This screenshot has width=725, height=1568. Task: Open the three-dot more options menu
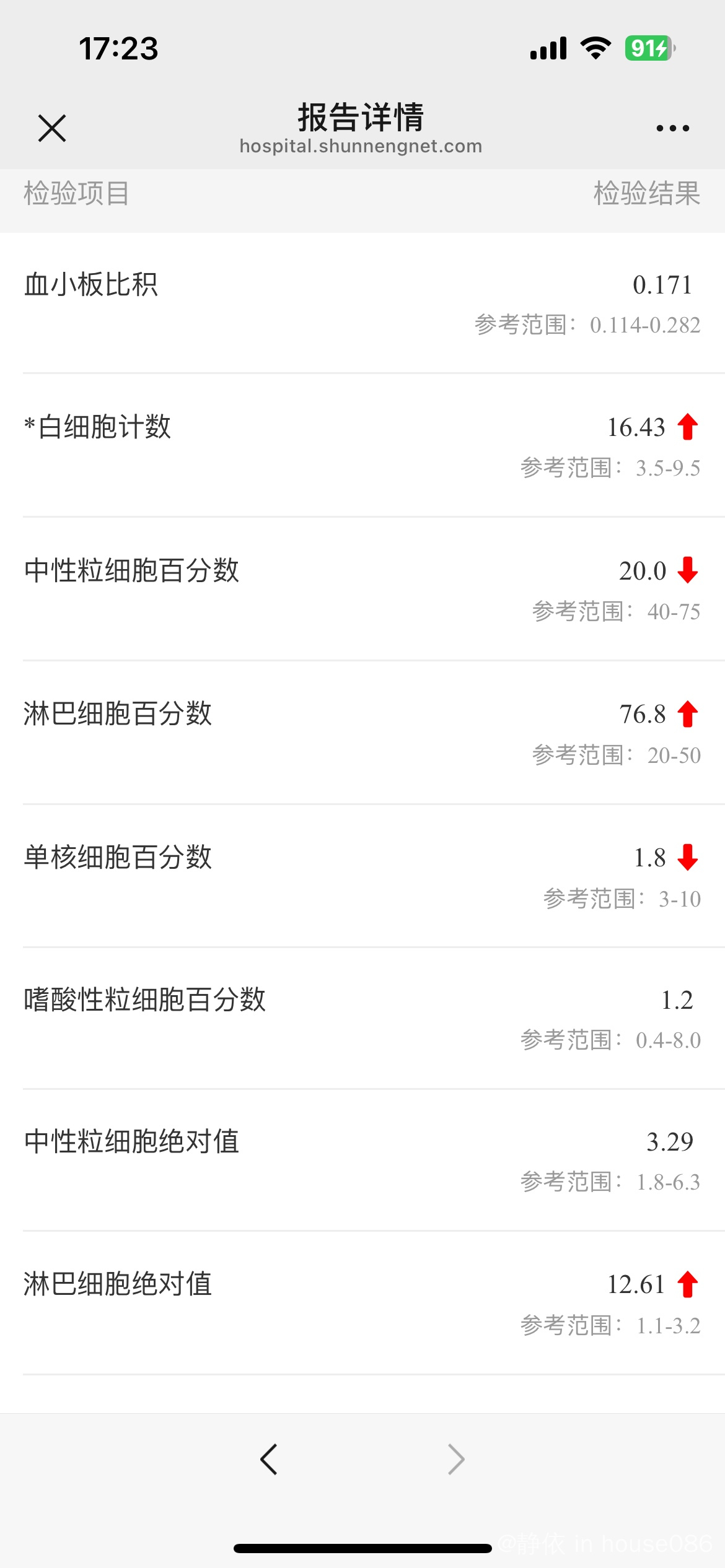tap(672, 128)
